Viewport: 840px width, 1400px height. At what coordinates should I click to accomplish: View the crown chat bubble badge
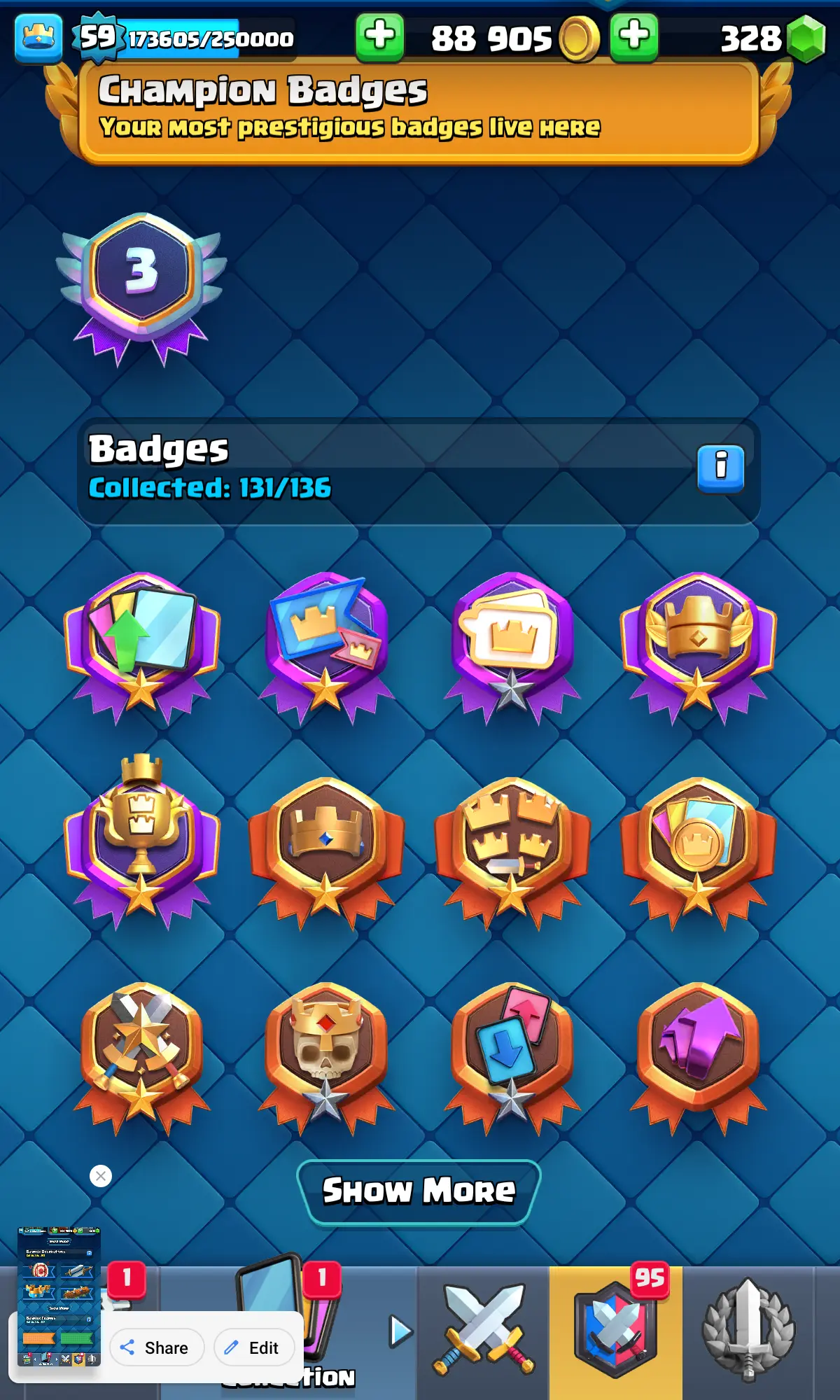pyautogui.click(x=512, y=640)
